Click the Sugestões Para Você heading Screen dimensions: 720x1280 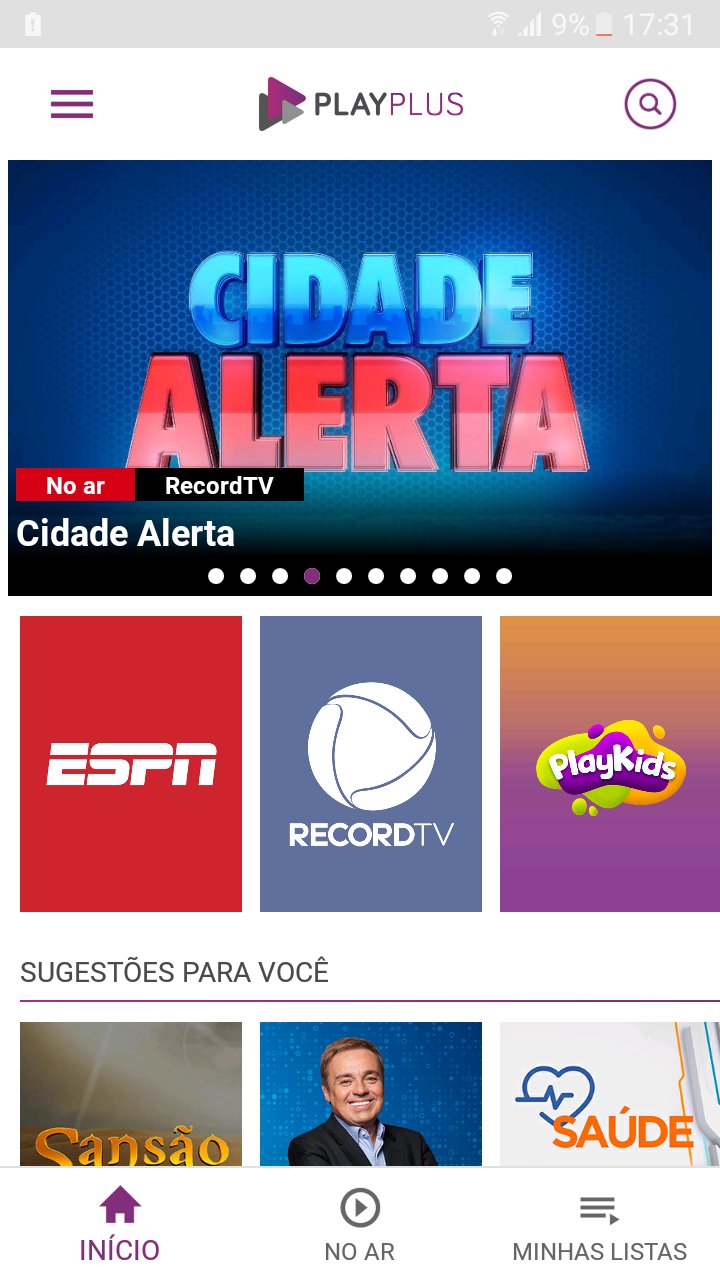tap(175, 970)
